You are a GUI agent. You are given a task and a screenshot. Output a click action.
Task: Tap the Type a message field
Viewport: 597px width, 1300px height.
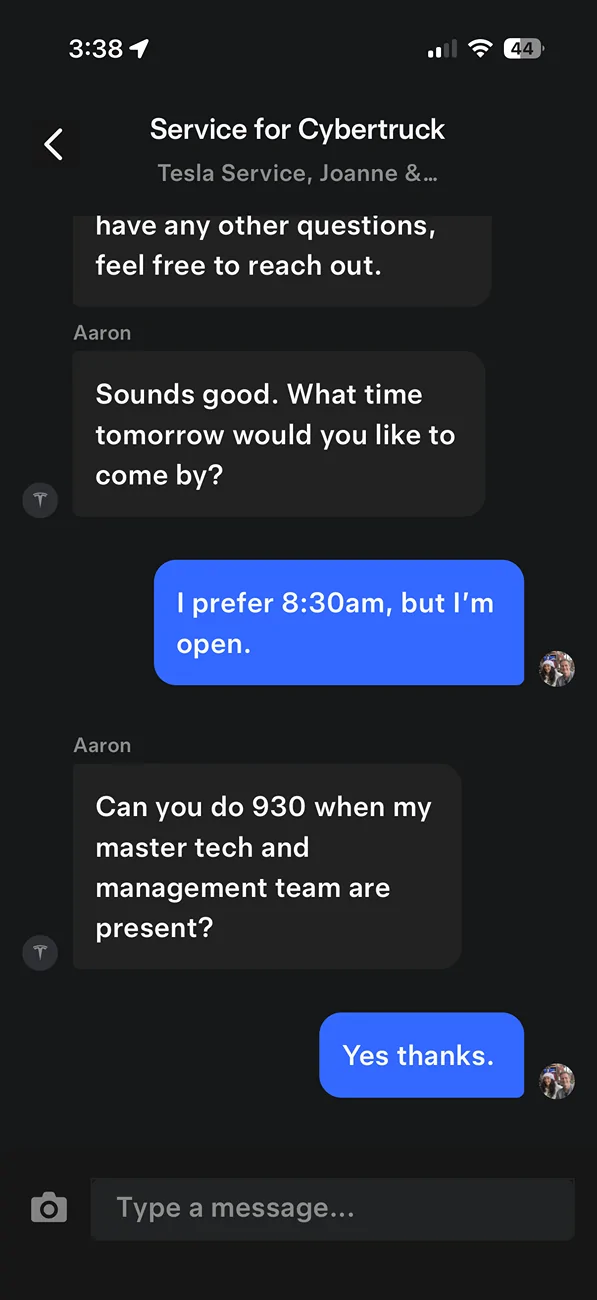[x=332, y=1208]
